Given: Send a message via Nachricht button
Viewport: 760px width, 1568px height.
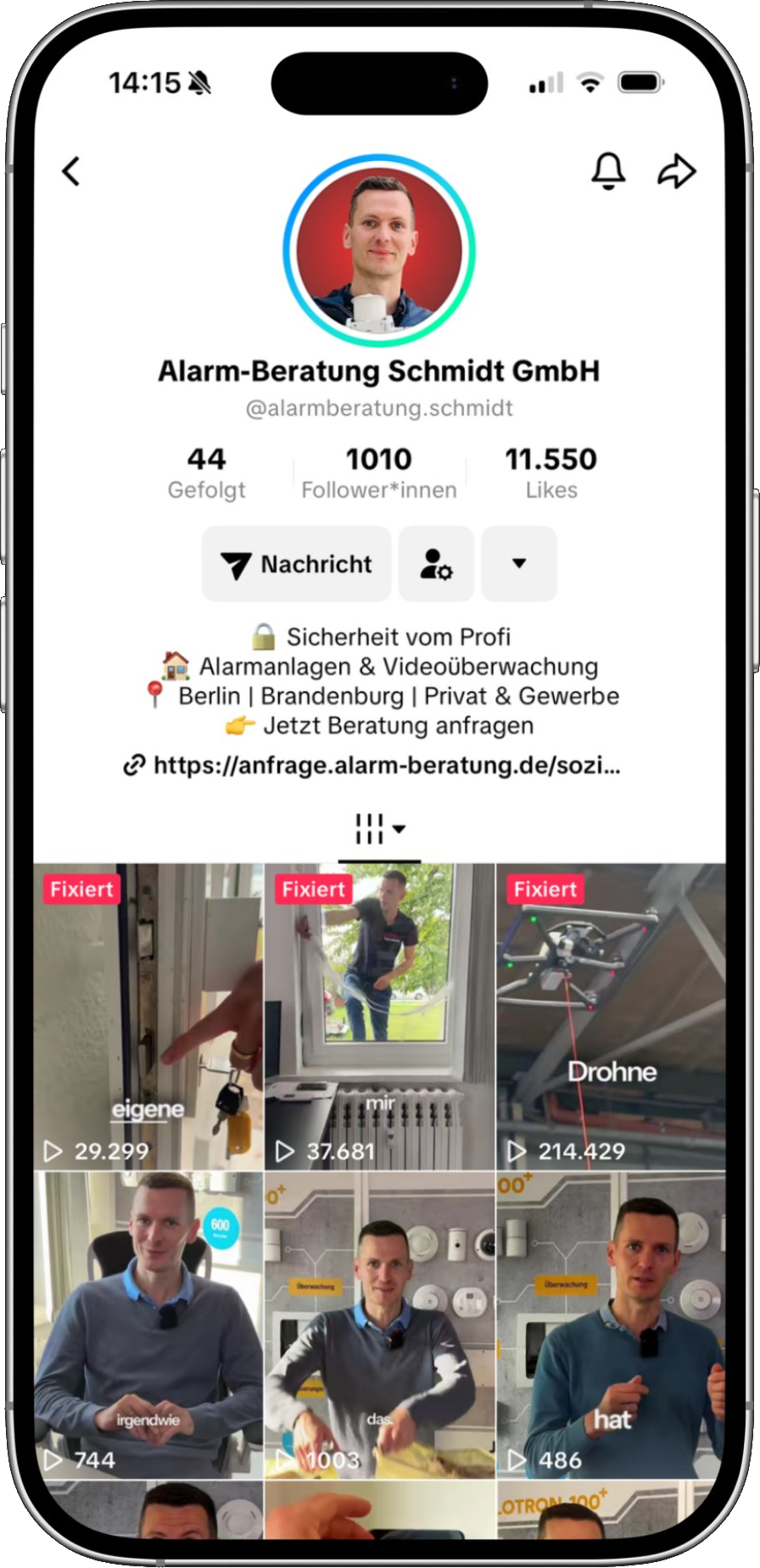Looking at the screenshot, I should pos(296,564).
